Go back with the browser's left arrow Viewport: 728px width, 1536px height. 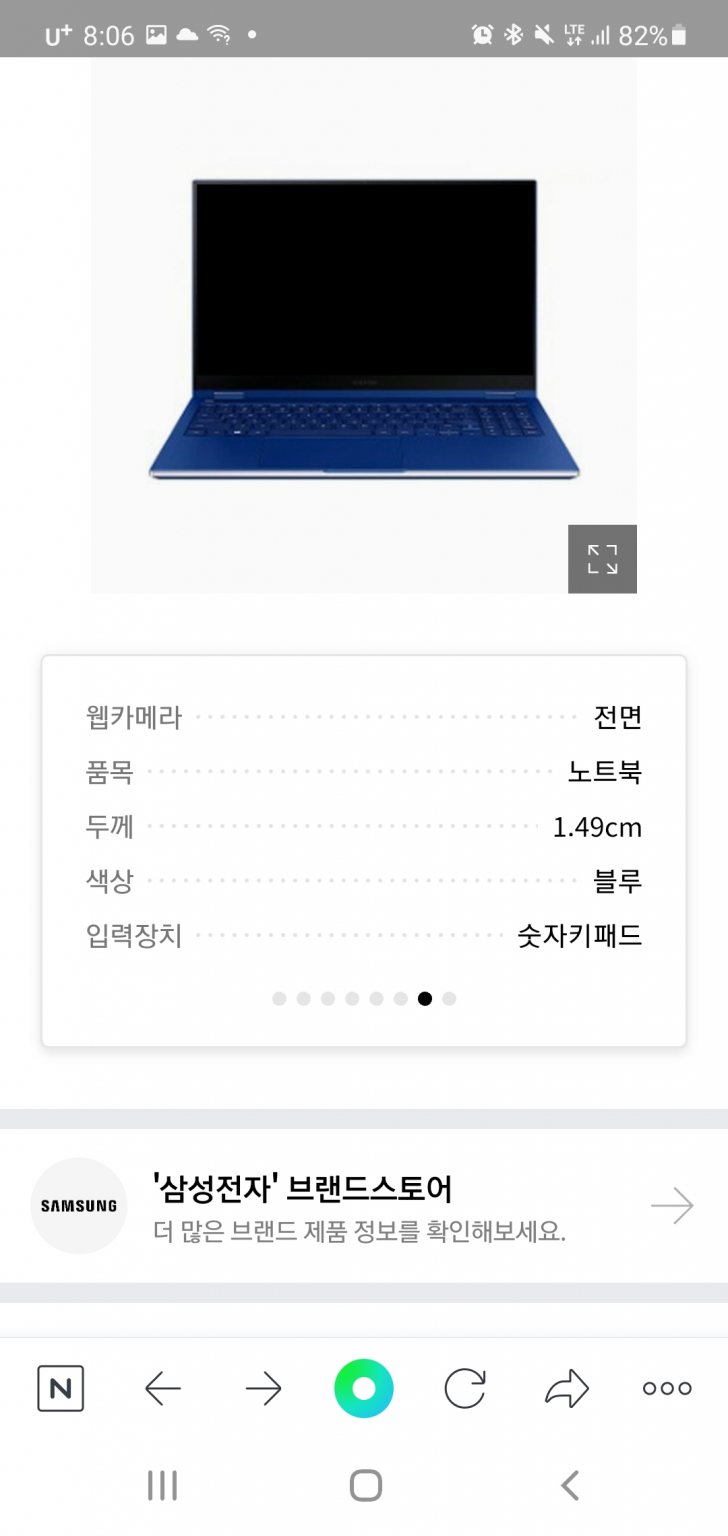163,1388
